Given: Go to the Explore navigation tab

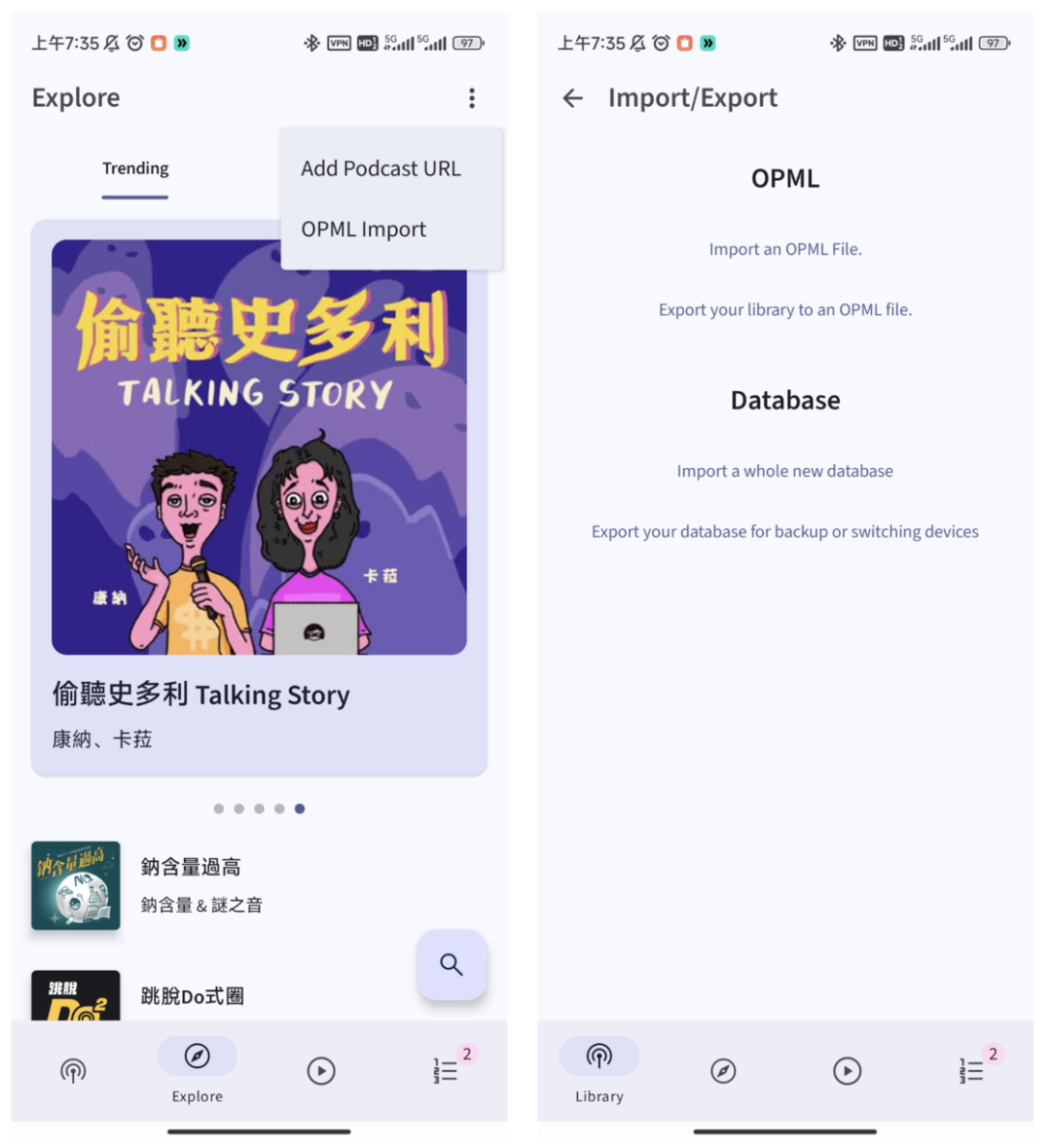Looking at the screenshot, I should [x=198, y=1069].
